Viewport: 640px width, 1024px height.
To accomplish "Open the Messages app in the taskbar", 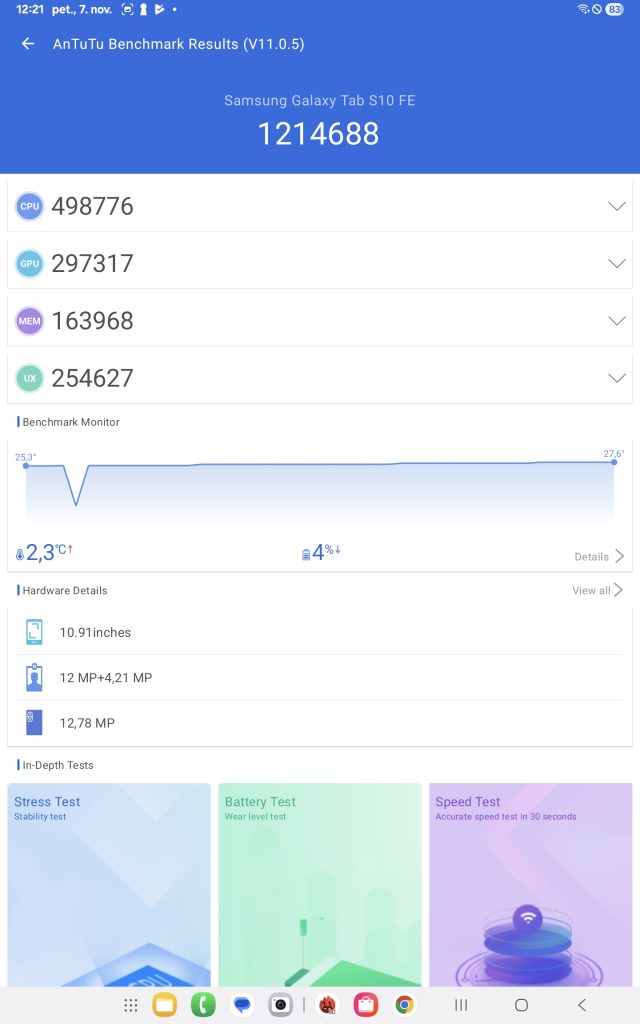I will [242, 1005].
